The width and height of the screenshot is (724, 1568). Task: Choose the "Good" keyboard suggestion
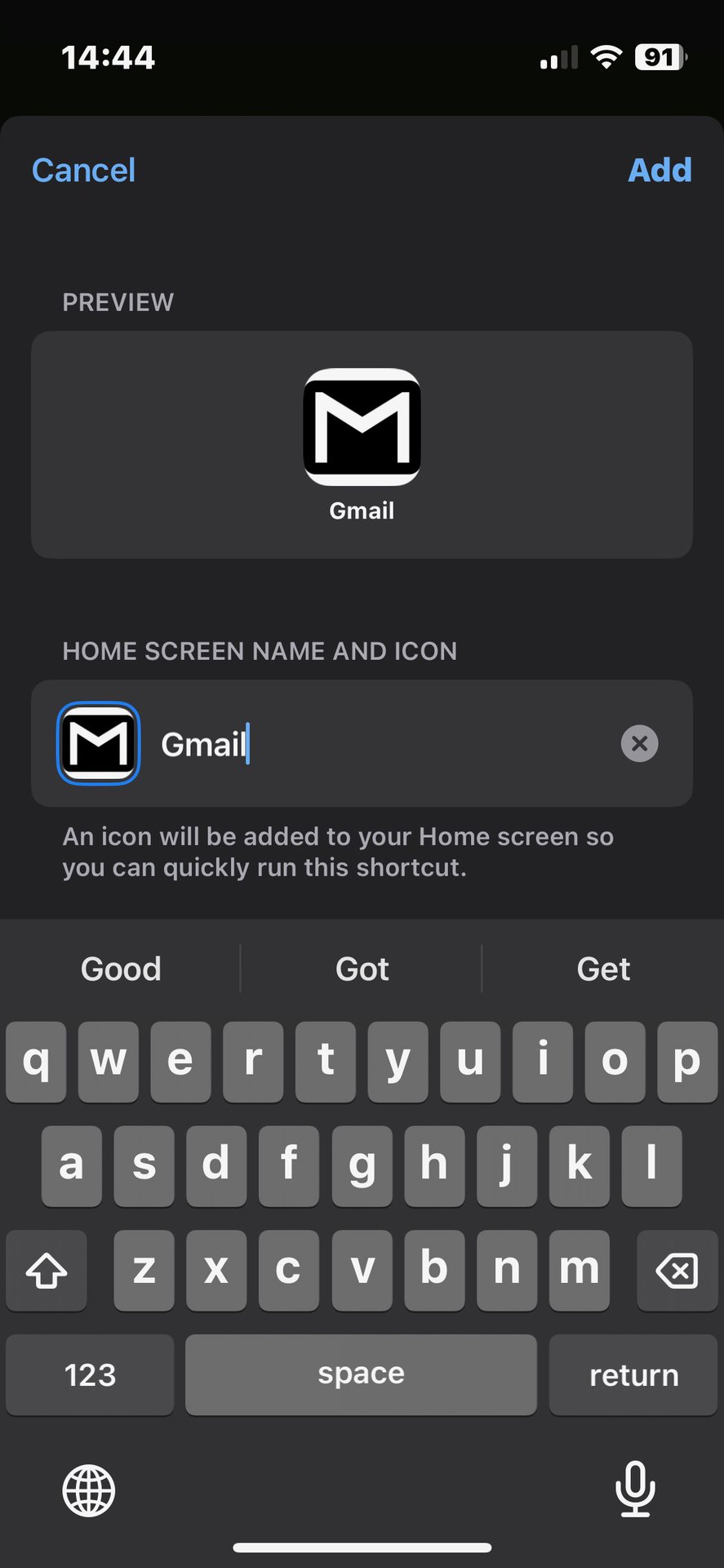(121, 969)
